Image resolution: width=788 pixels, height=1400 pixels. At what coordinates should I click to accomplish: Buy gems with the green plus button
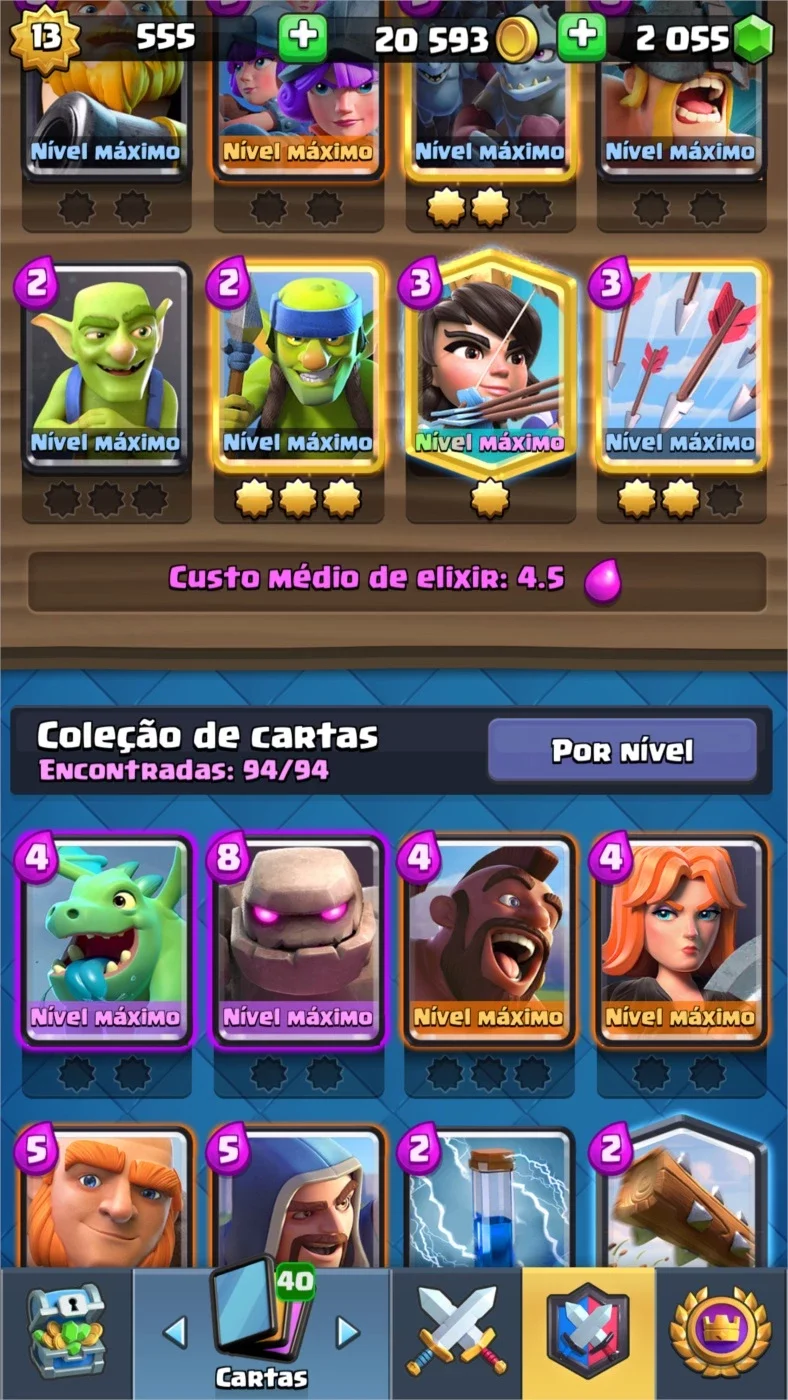pyautogui.click(x=582, y=38)
